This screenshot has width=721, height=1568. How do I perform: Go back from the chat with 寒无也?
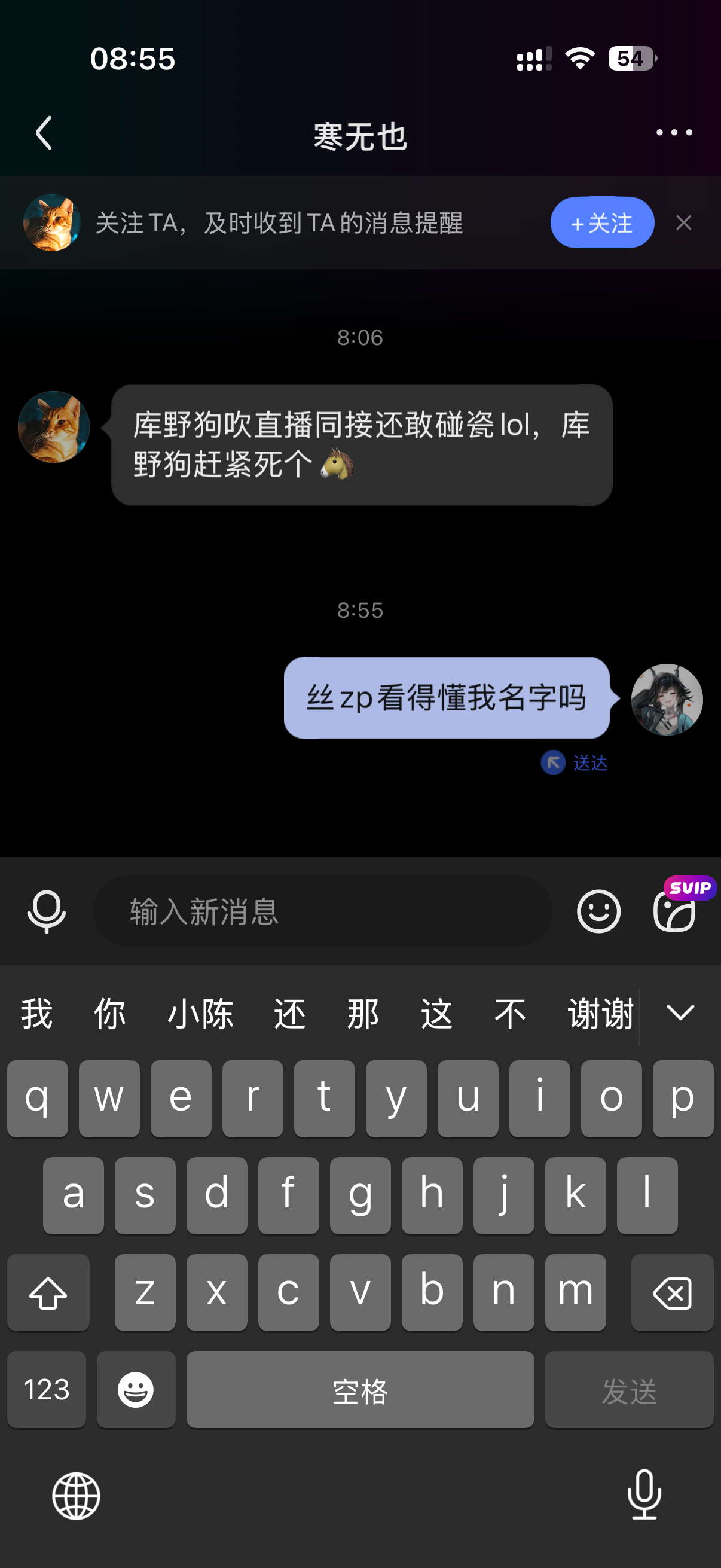point(44,133)
